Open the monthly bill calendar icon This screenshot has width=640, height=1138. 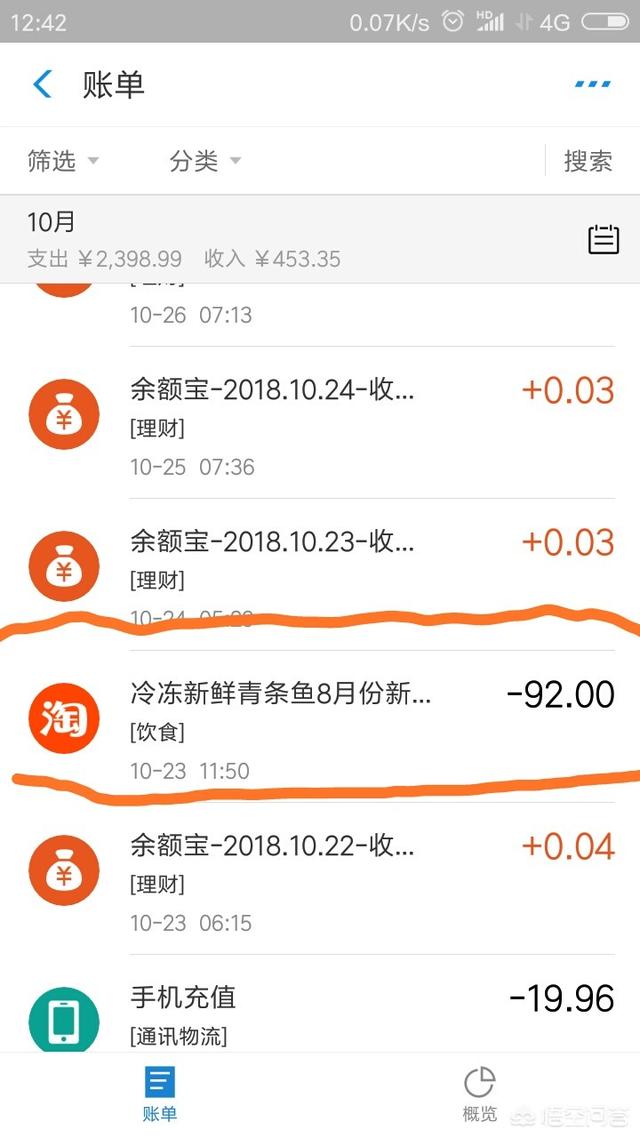[x=603, y=240]
